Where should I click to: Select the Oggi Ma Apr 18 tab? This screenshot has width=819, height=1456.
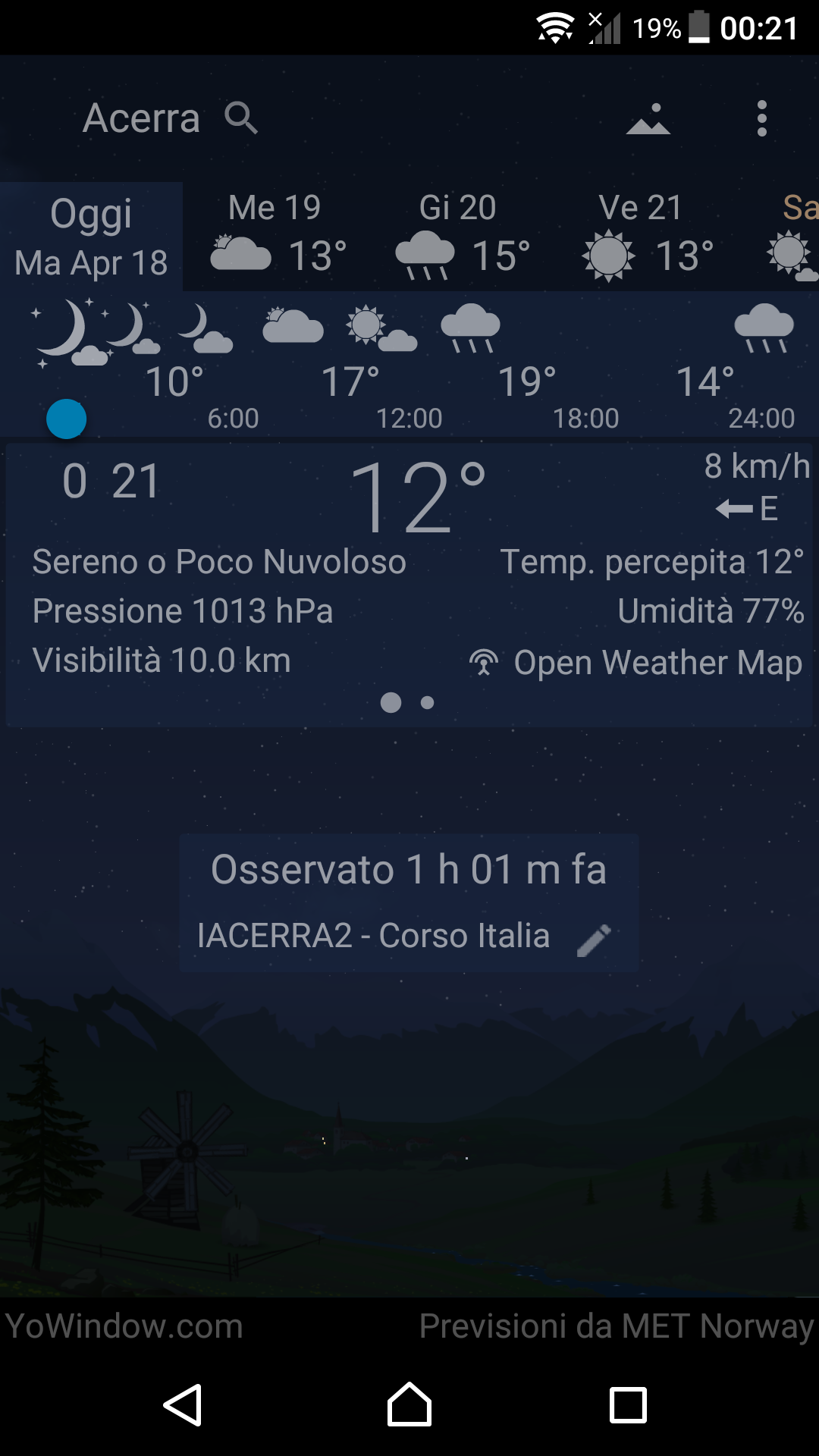(x=91, y=237)
